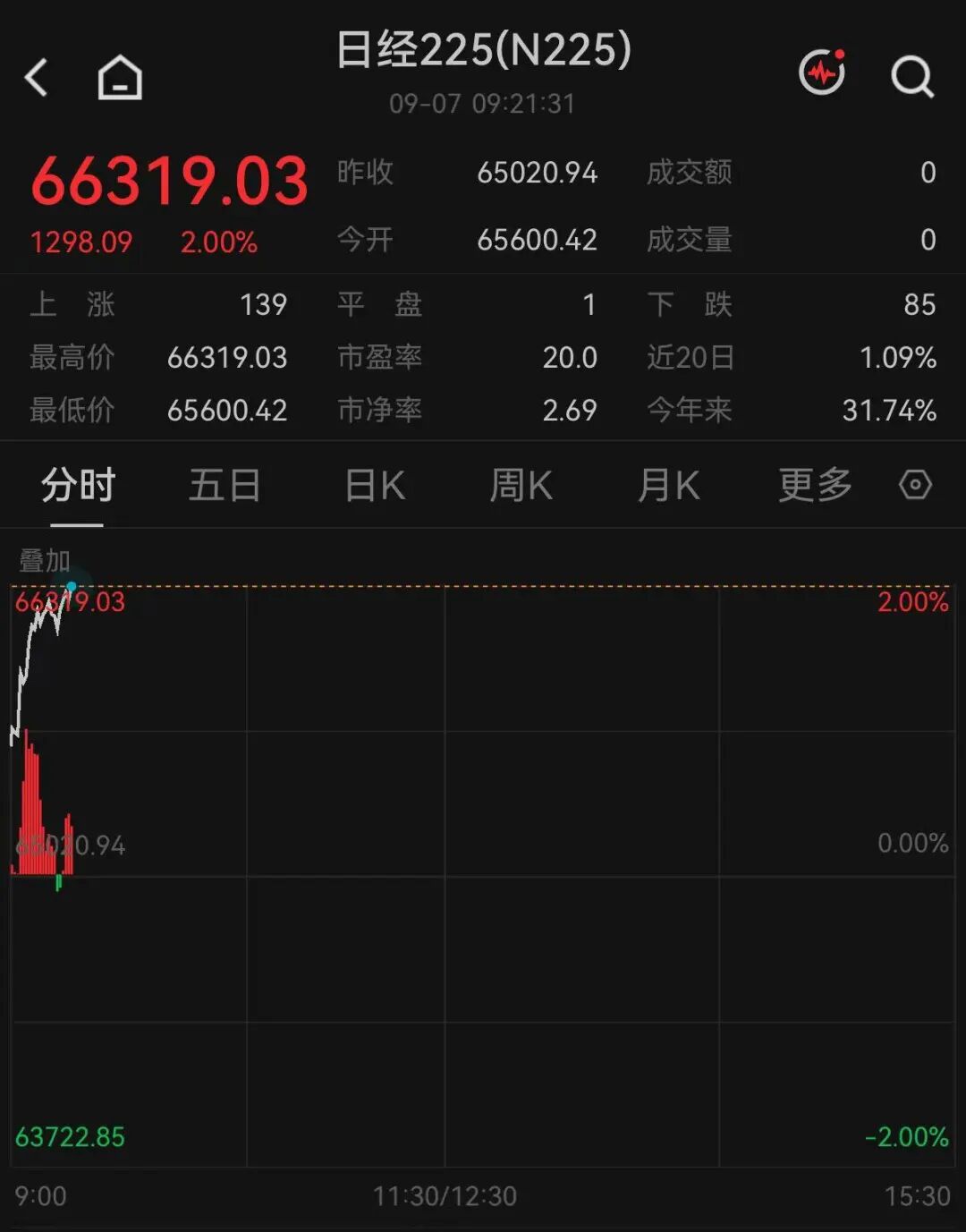Show the 周K candlestick tab

click(521, 486)
